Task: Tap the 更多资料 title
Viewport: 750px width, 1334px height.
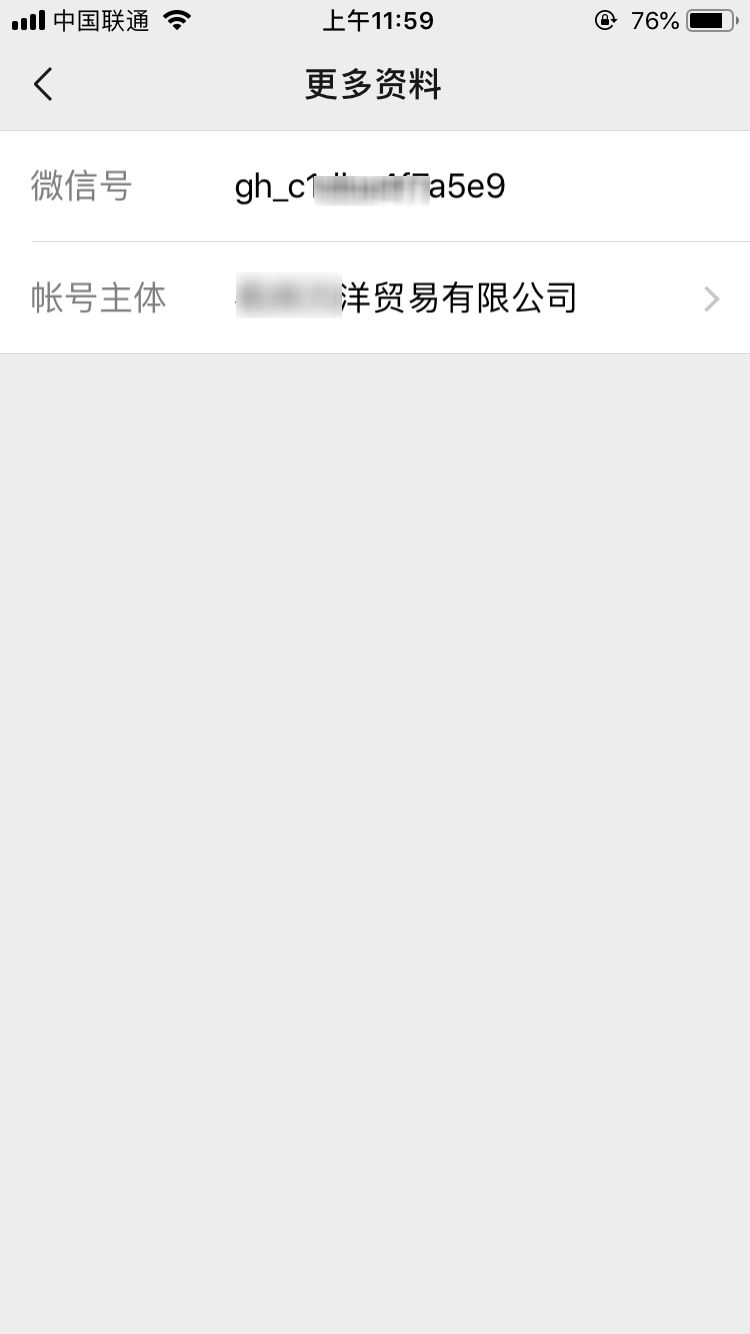Action: 374,84
